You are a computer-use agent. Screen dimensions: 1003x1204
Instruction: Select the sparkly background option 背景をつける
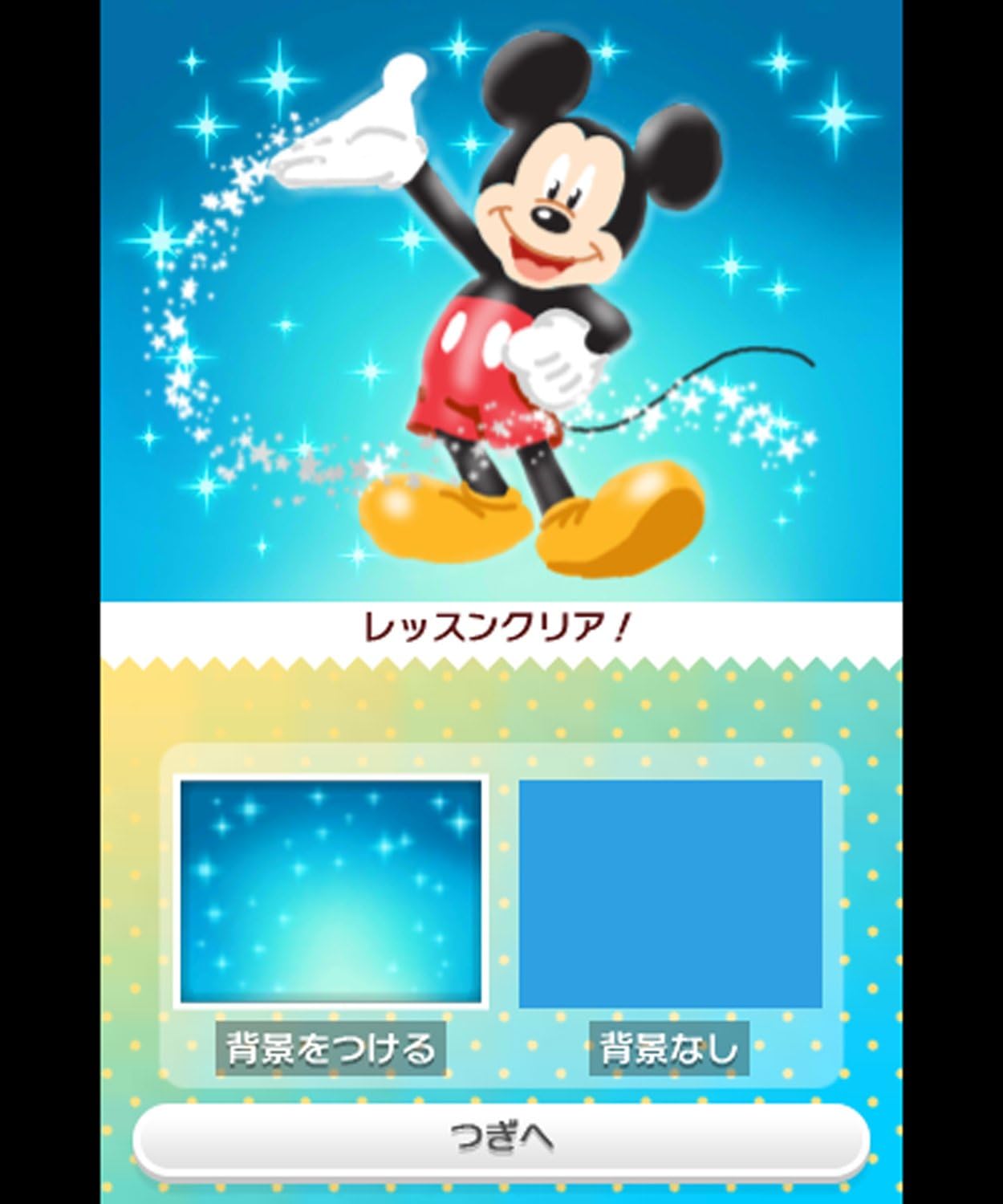(331, 893)
